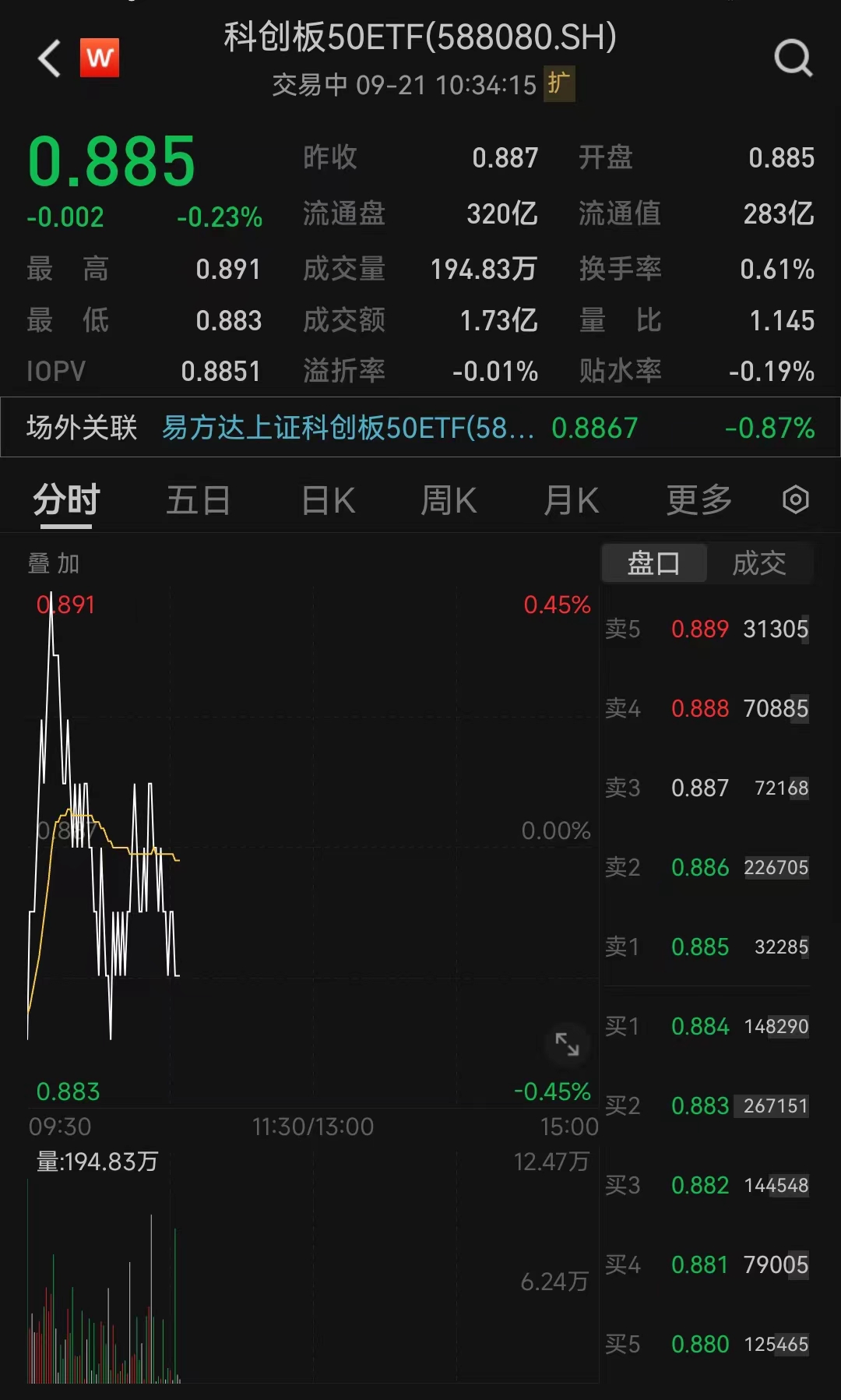
Task: Expand chart to fullscreen via arrows icon
Action: 568,1044
